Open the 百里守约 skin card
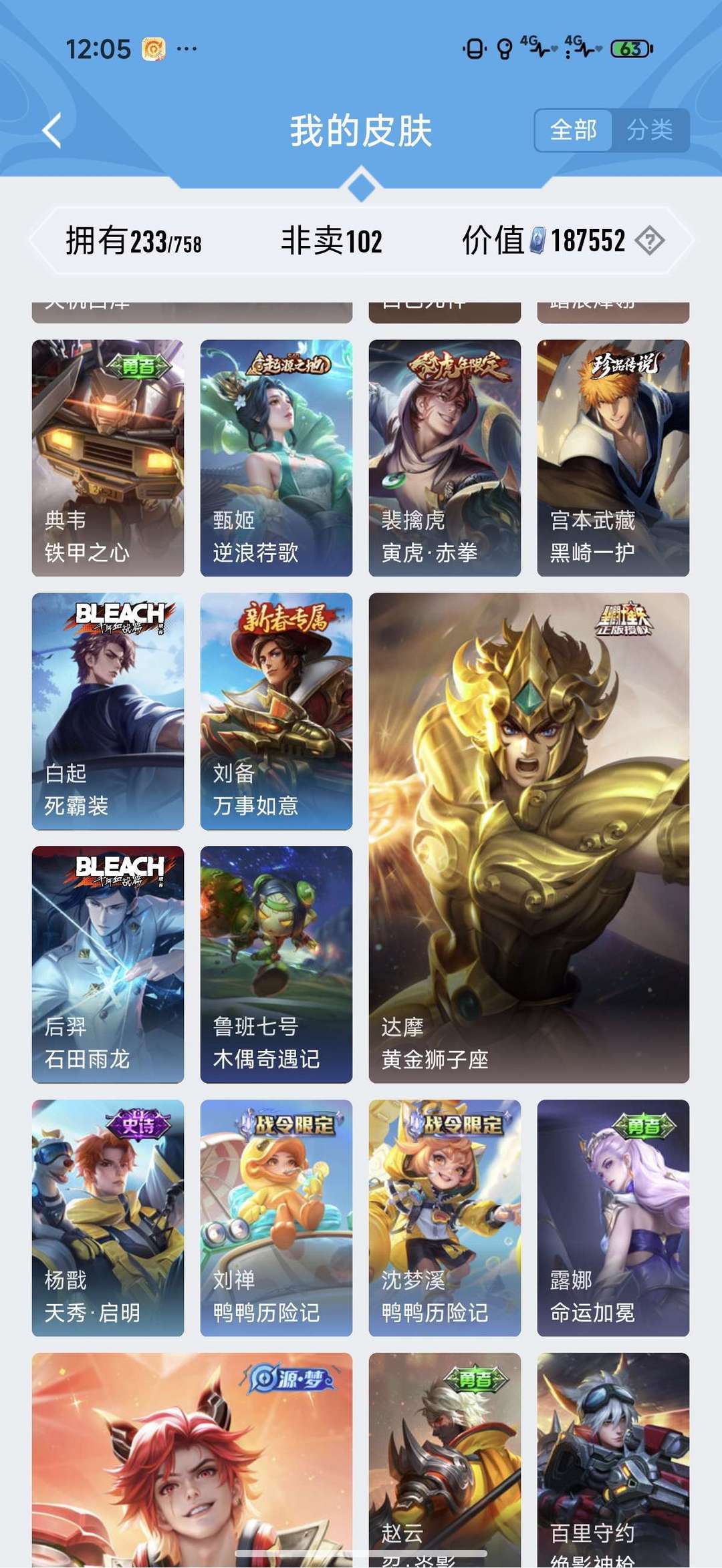This screenshot has height=1568, width=722. (613, 1456)
